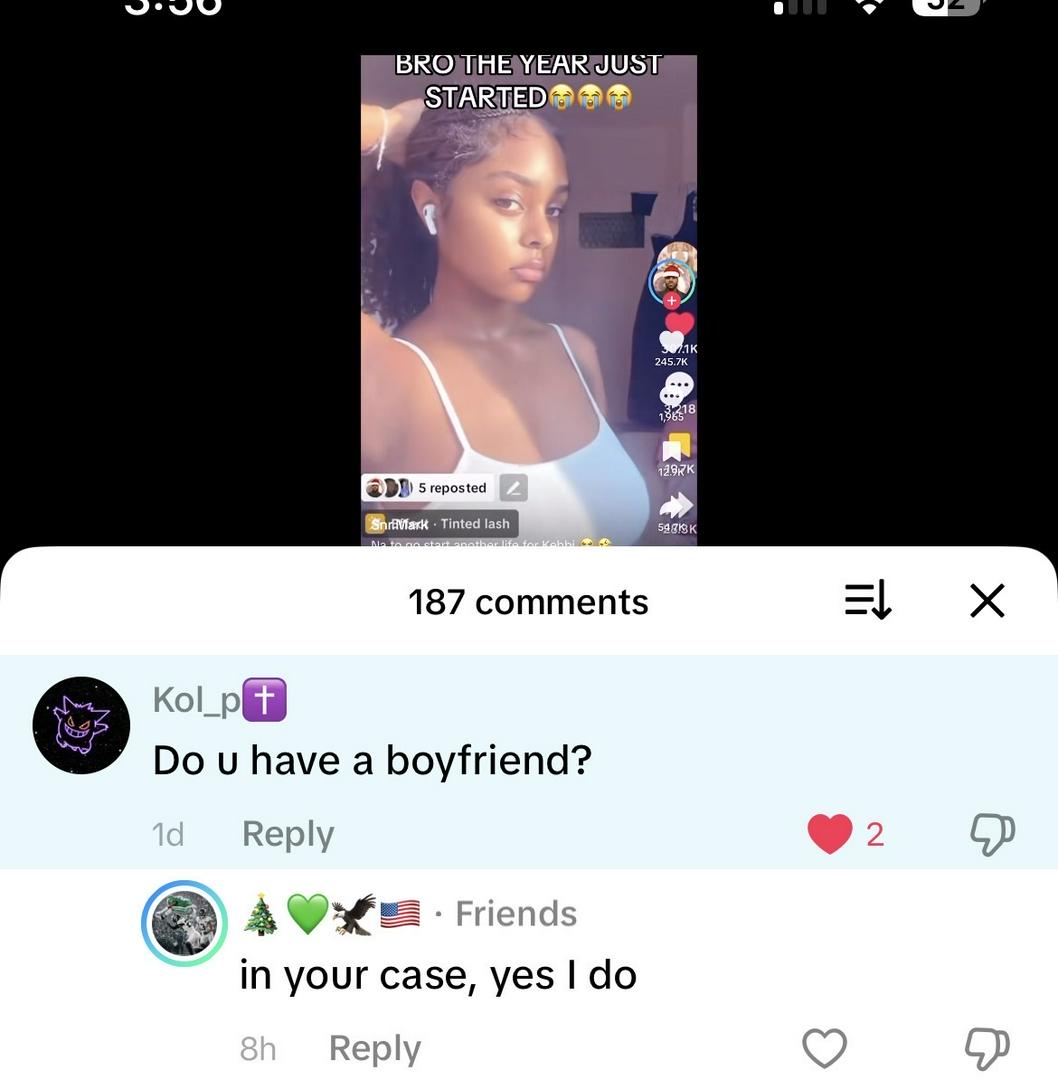
Task: Open the comment sort options
Action: [867, 601]
